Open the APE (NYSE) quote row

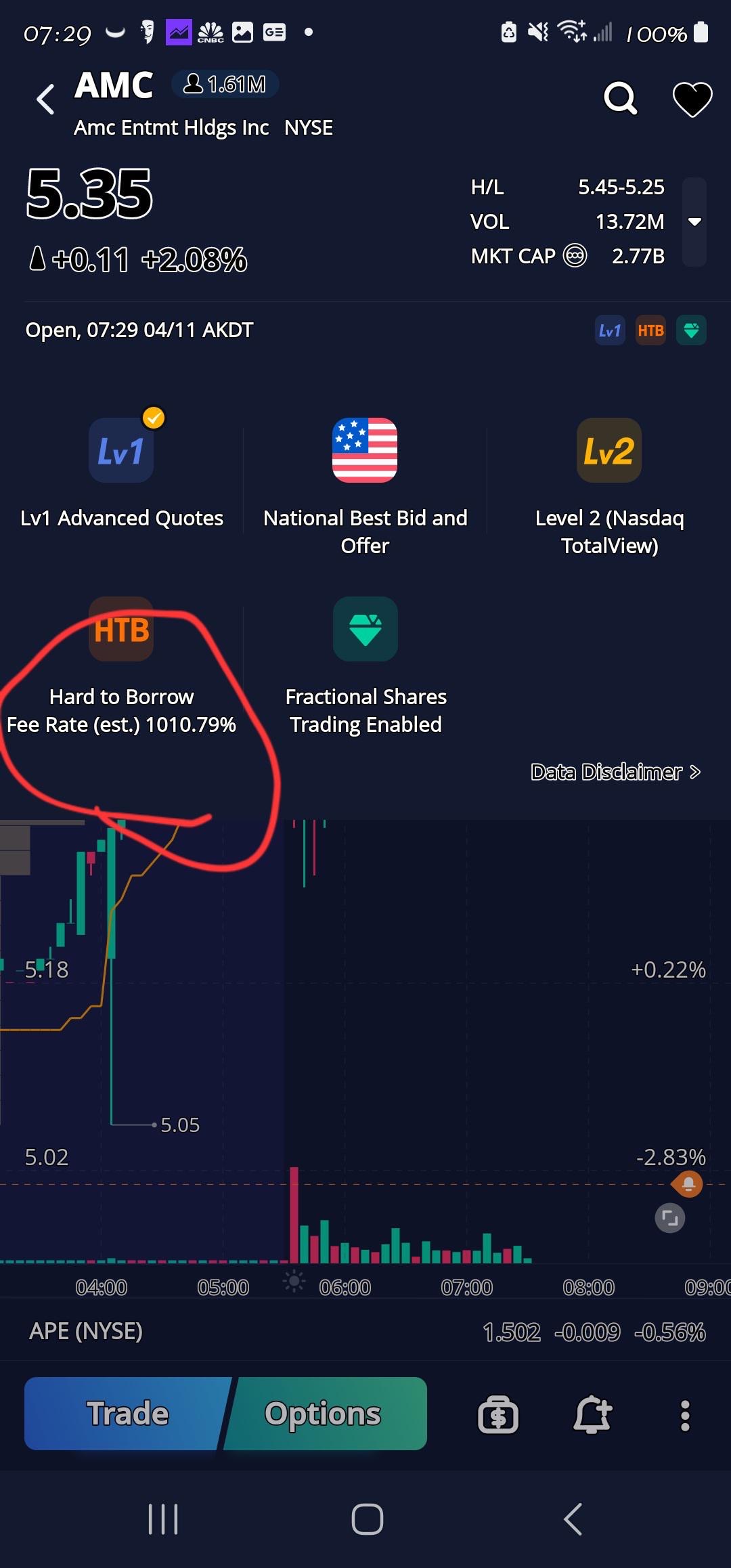pos(365,1332)
